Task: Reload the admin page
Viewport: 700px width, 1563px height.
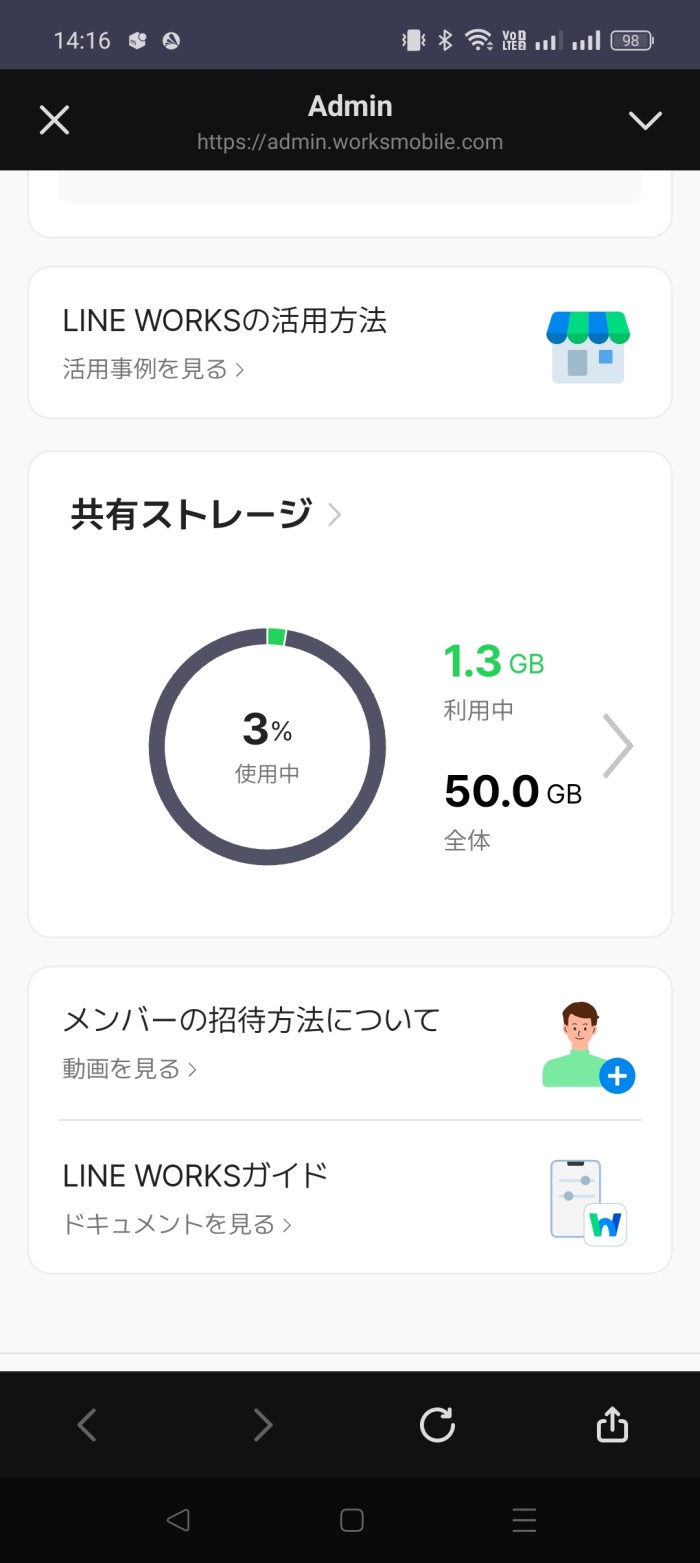Action: 437,1425
